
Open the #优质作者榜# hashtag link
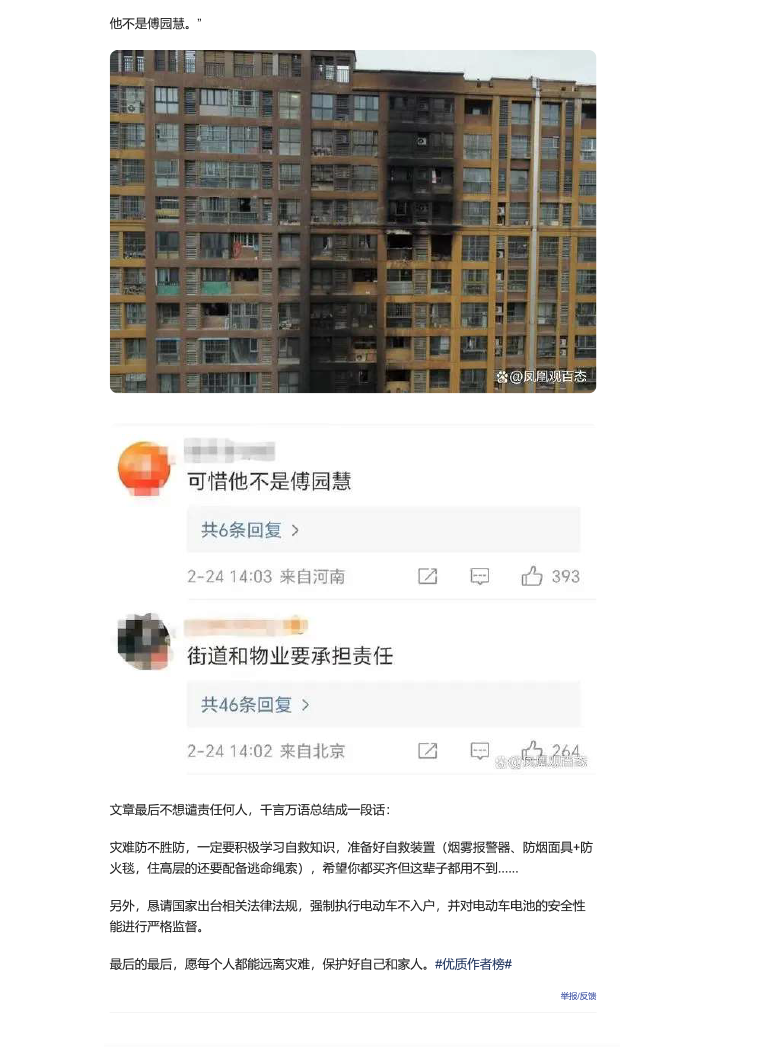[x=473, y=964]
